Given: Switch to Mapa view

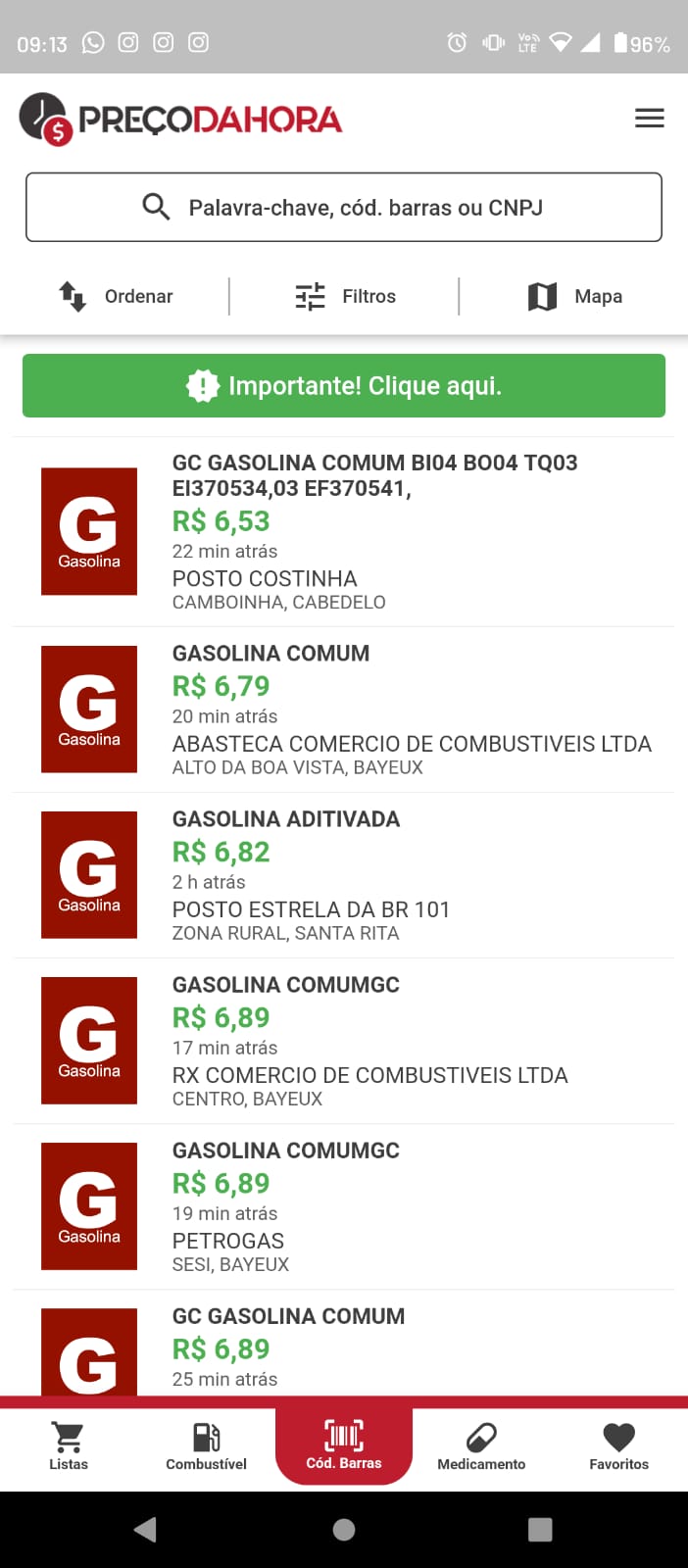Looking at the screenshot, I should (x=574, y=296).
